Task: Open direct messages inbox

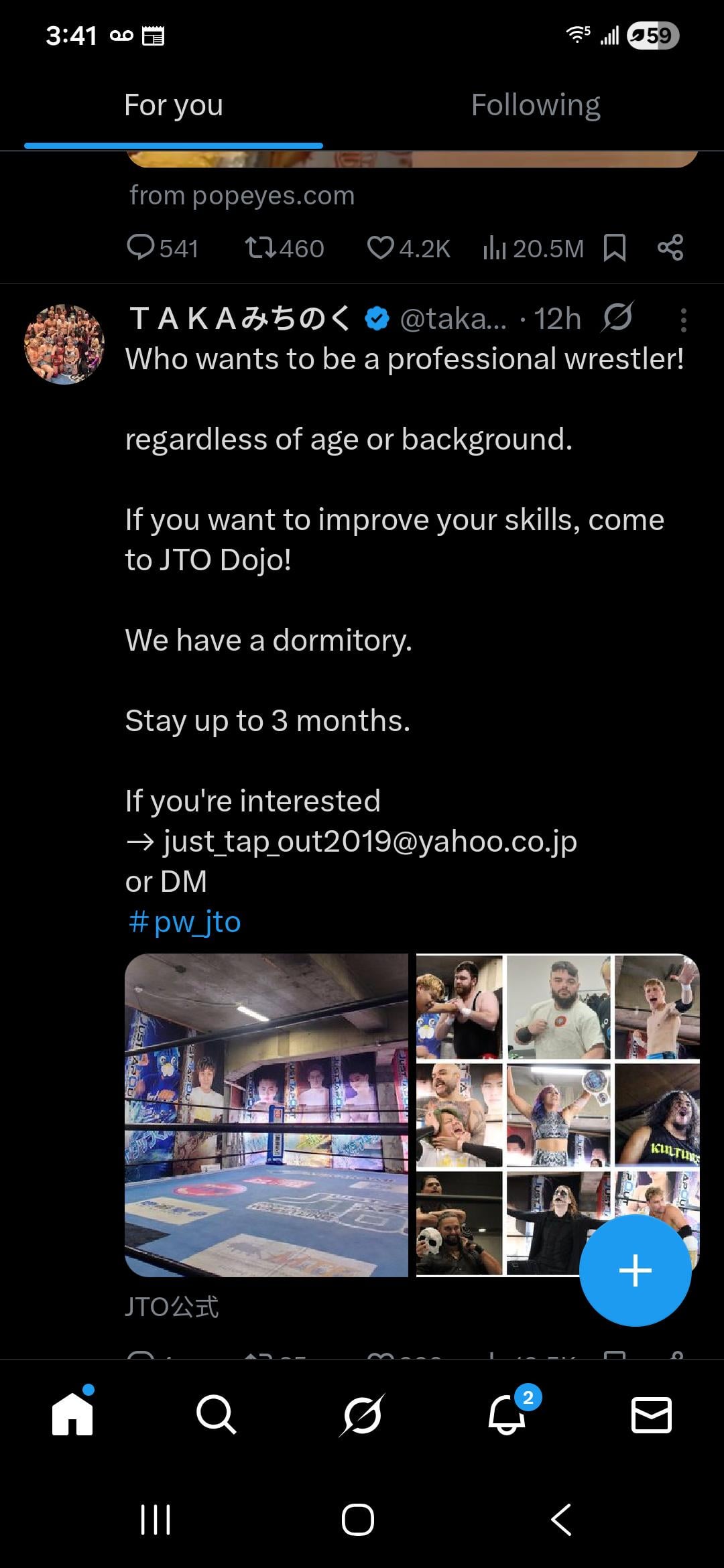Action: pos(651,1414)
